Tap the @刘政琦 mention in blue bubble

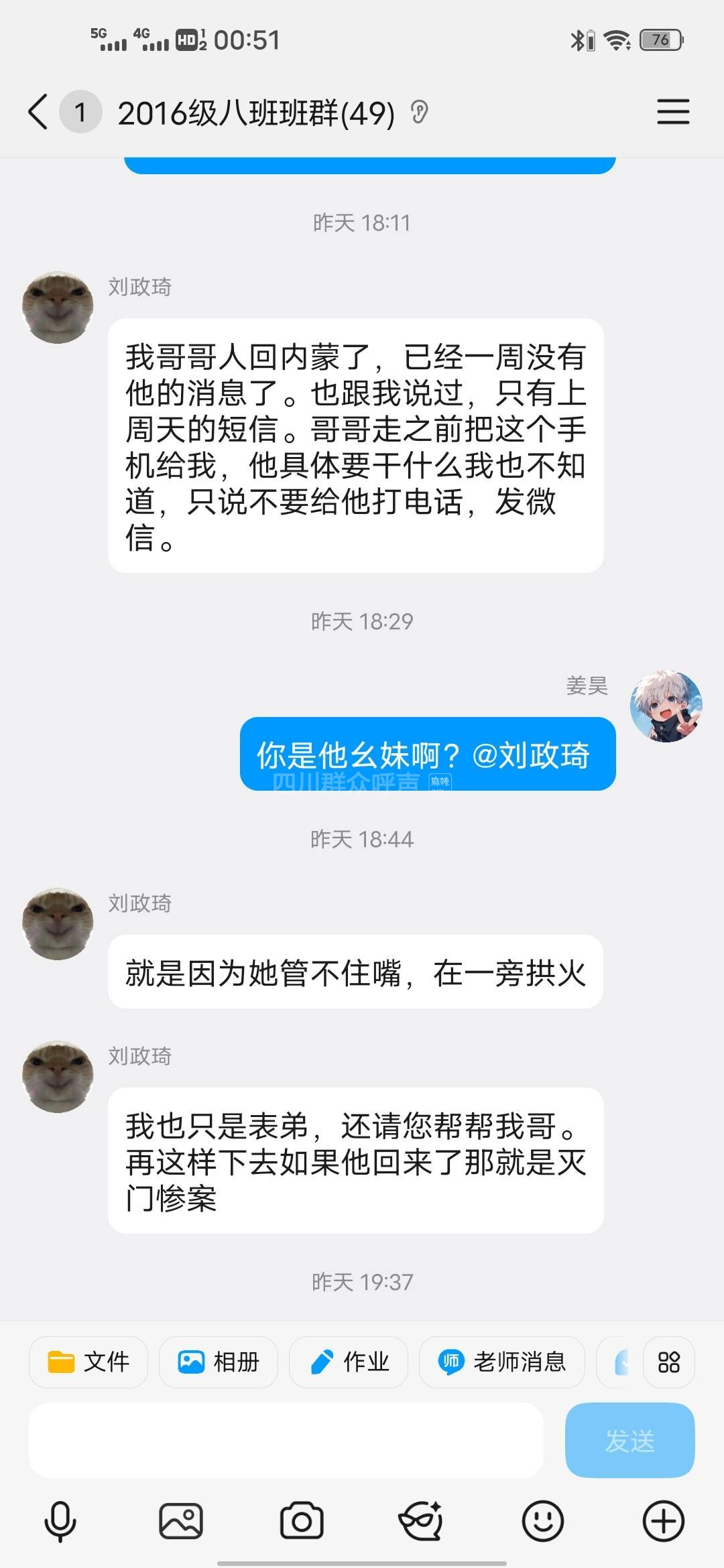click(530, 755)
